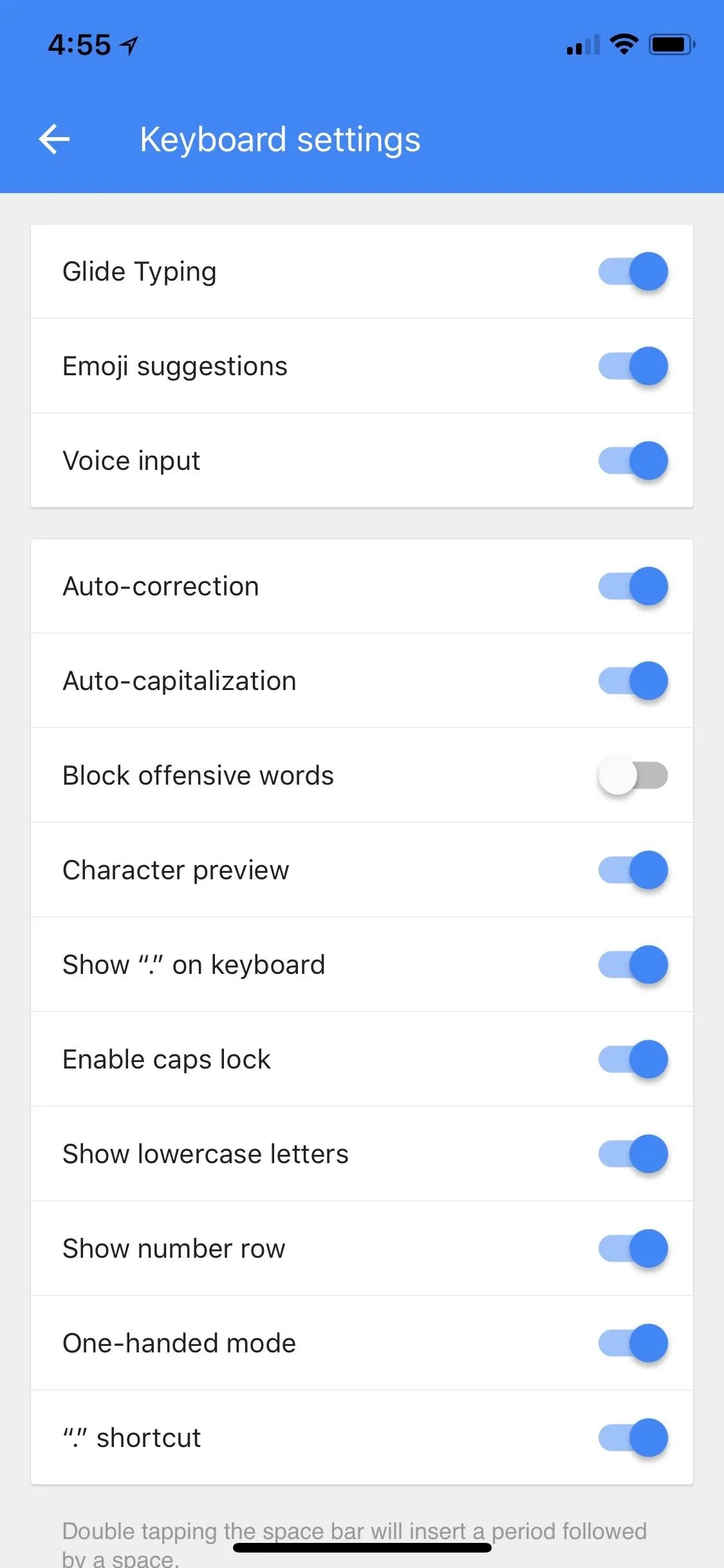Disable One-handed mode
This screenshot has height=1568, width=724.
(x=633, y=1343)
